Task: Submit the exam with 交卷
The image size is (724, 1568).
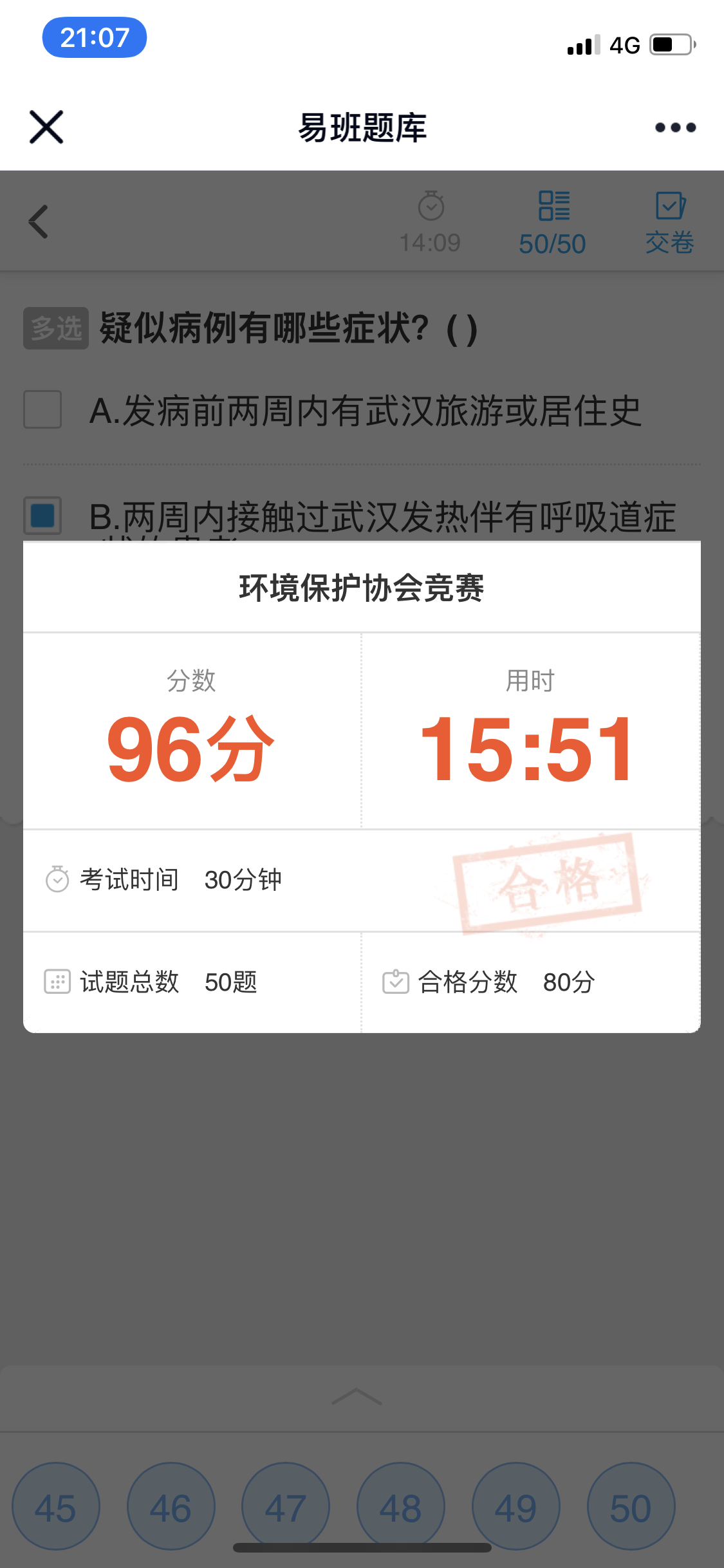Action: (x=669, y=223)
